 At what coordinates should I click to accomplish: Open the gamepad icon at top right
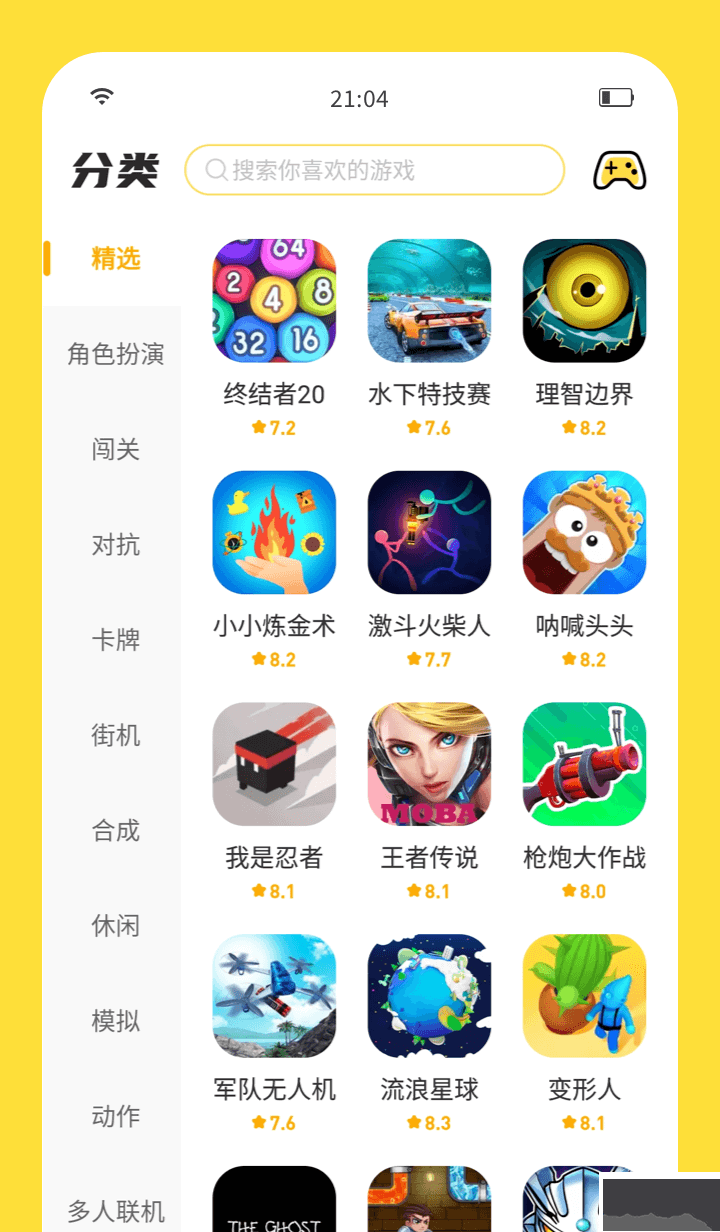[619, 170]
